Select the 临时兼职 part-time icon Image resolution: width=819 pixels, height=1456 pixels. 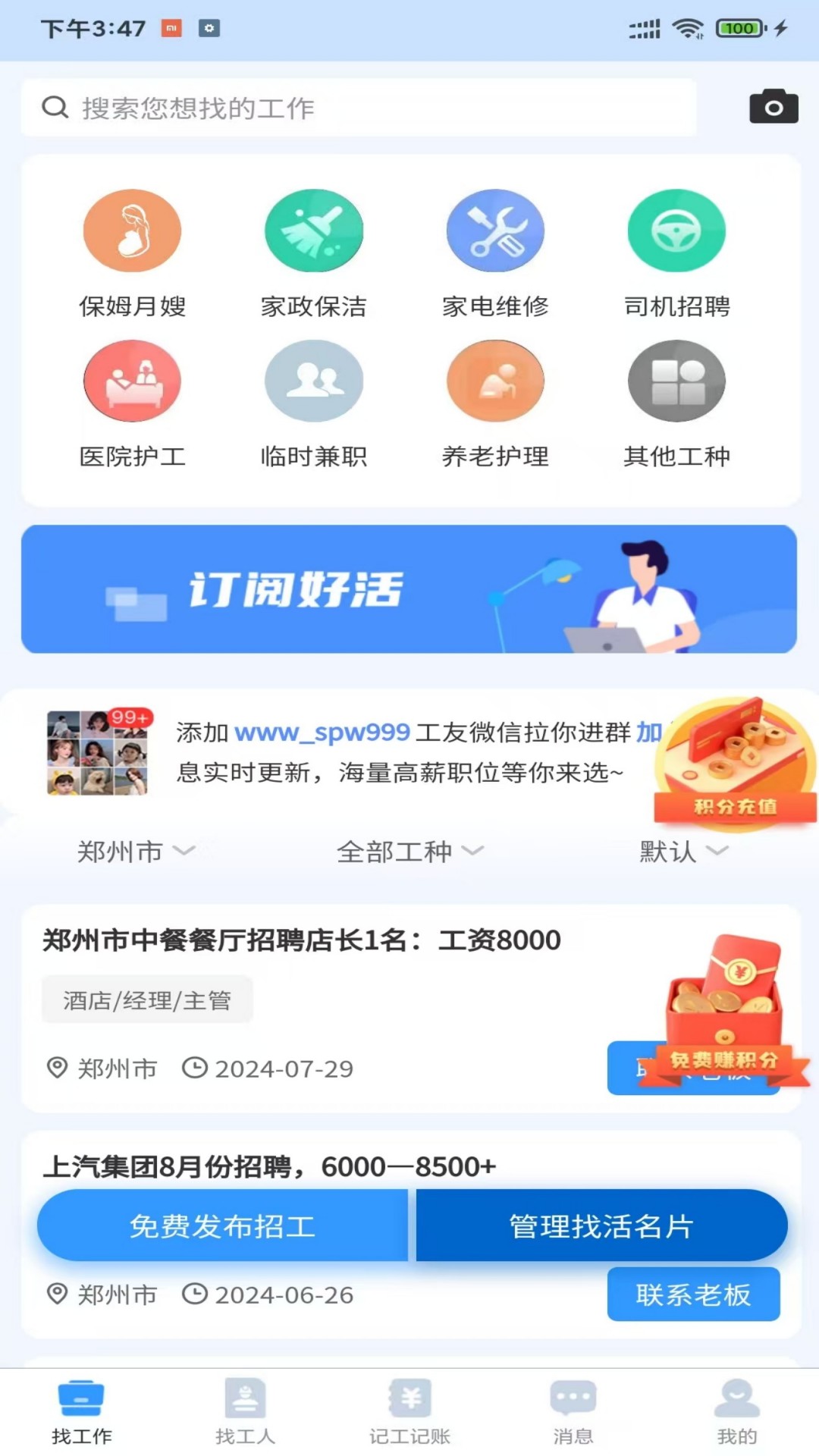pyautogui.click(x=314, y=381)
